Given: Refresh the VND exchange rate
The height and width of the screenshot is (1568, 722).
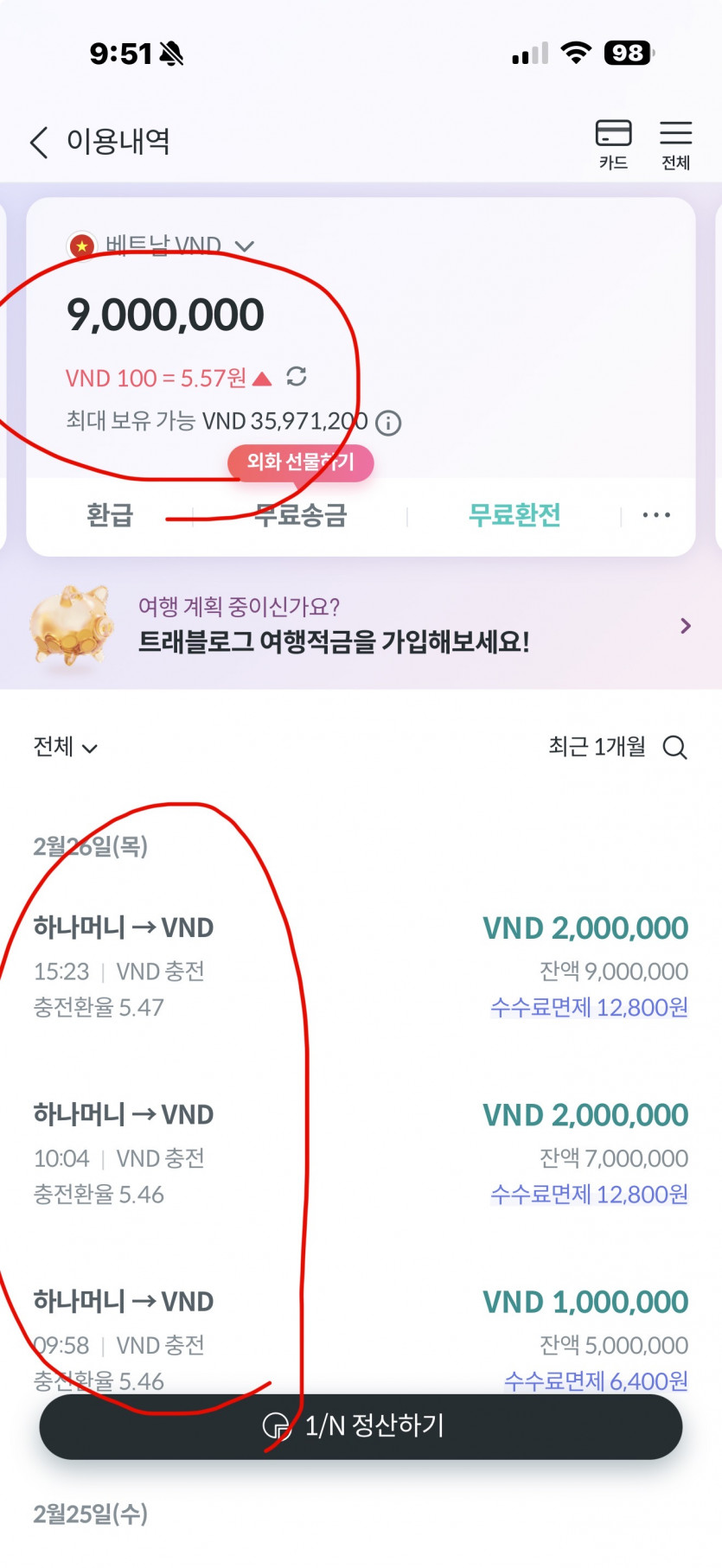Looking at the screenshot, I should [x=297, y=377].
